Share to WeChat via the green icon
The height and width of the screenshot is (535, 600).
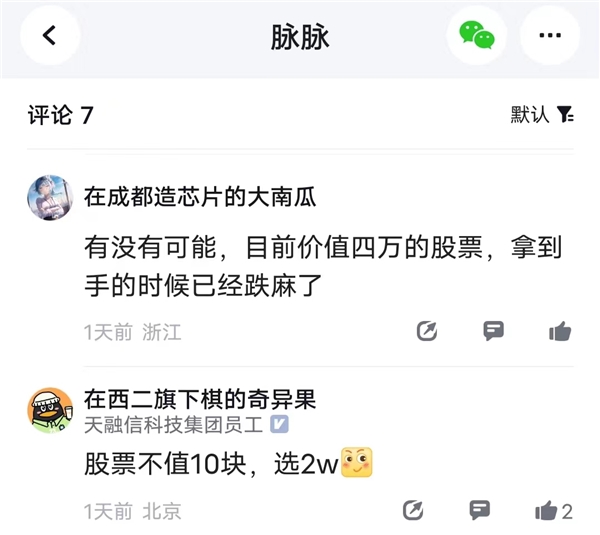click(x=477, y=35)
